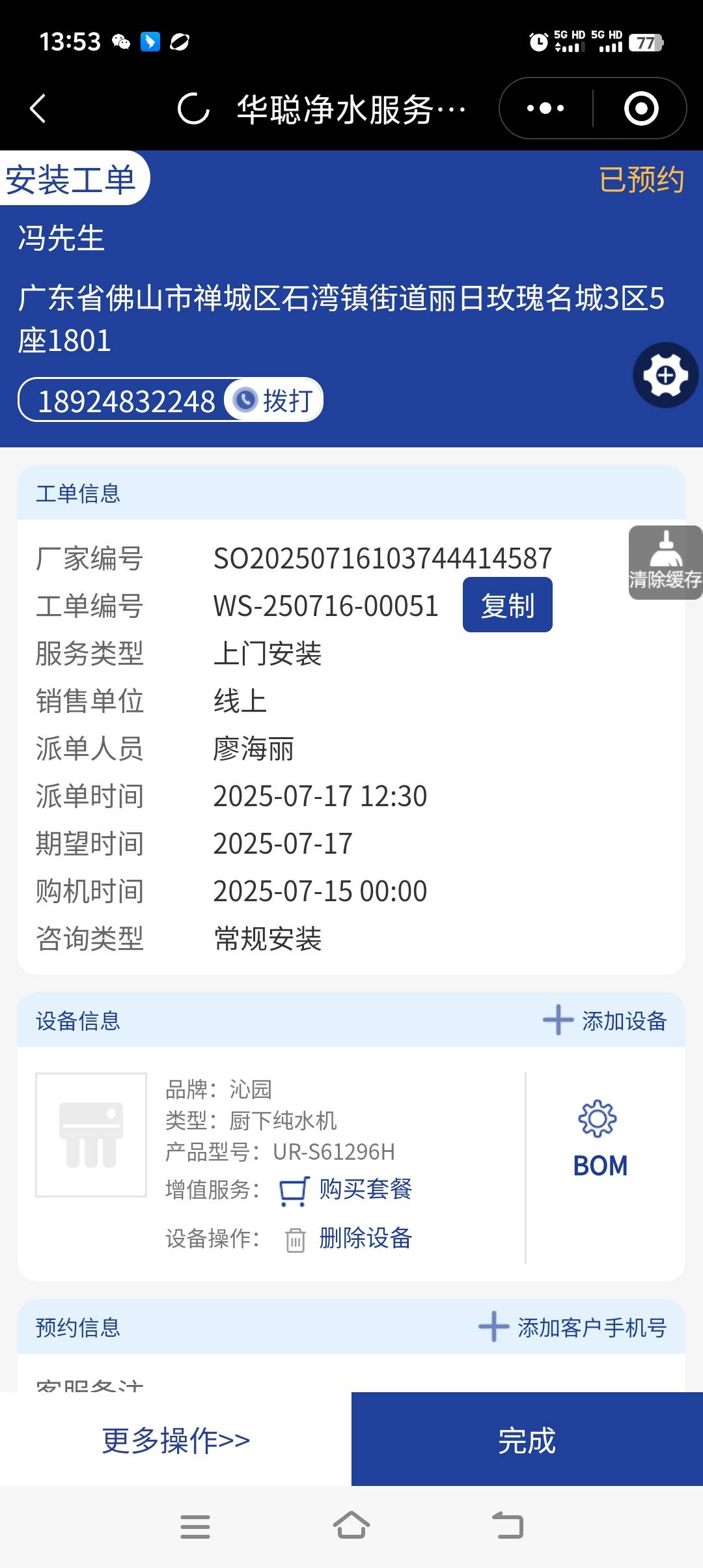Open the floating gear plus button
703x1568 pixels.
pos(665,375)
